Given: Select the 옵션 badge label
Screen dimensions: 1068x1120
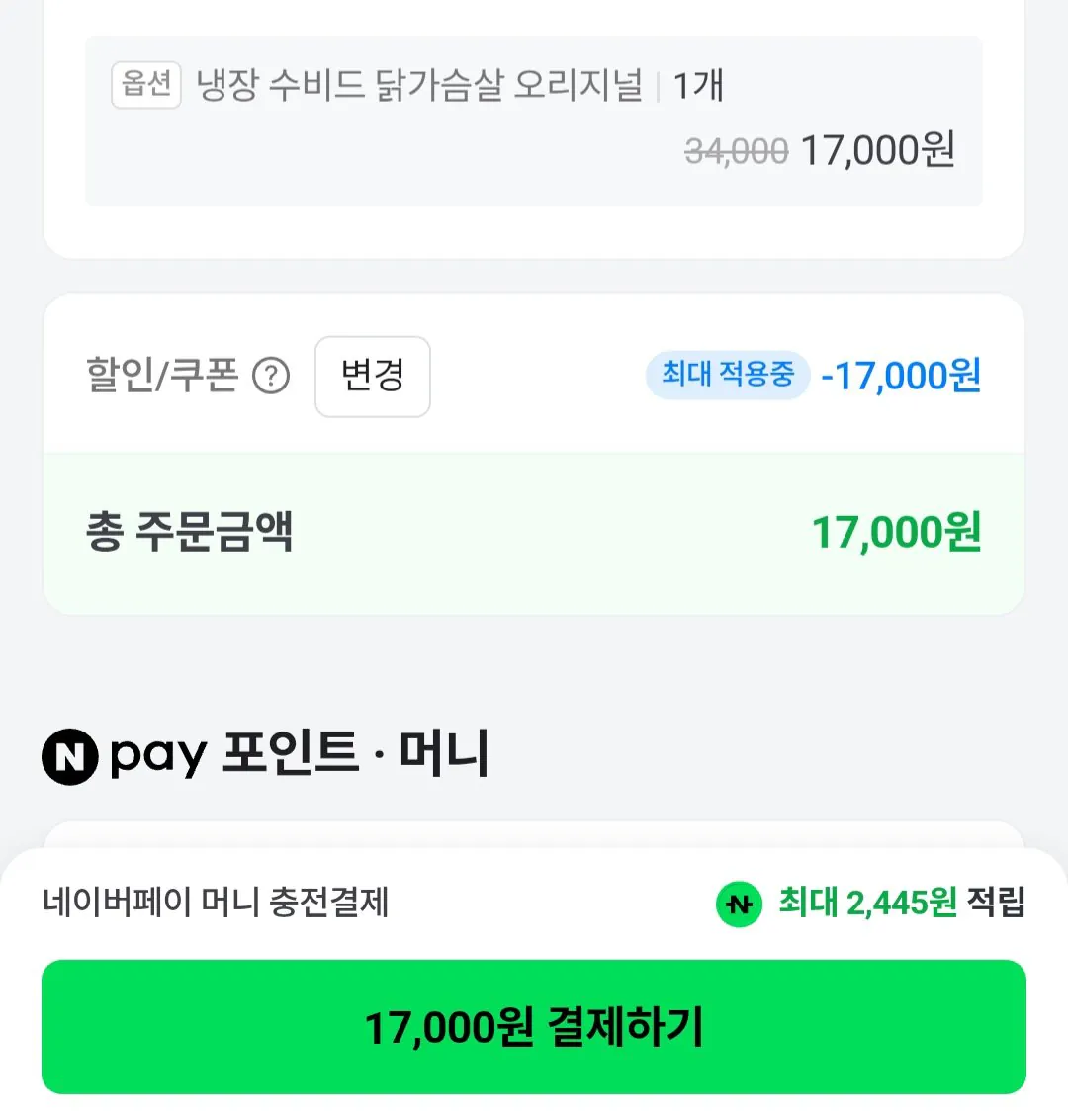Looking at the screenshot, I should (x=144, y=87).
